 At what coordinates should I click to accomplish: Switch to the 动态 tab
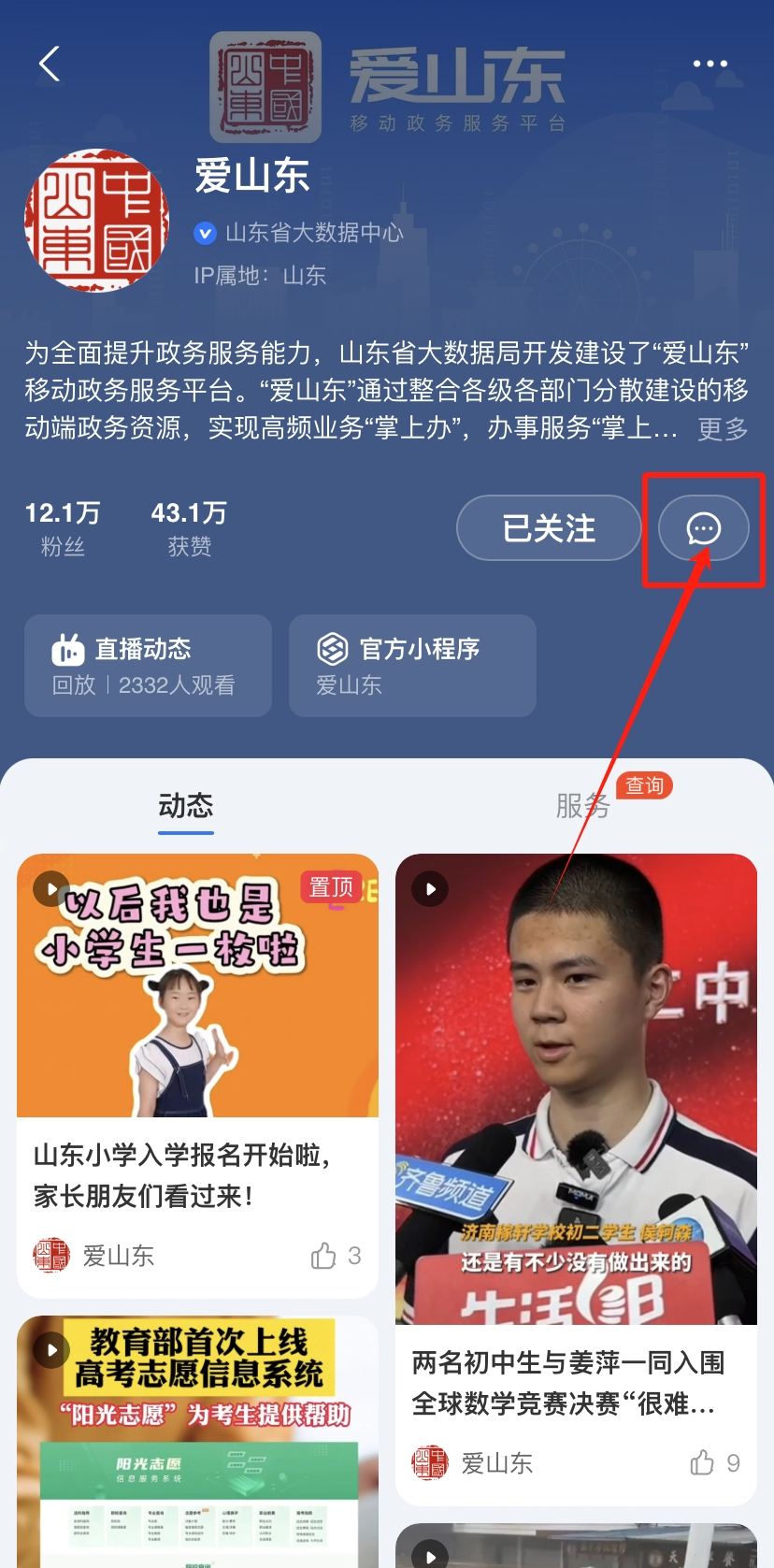point(186,806)
